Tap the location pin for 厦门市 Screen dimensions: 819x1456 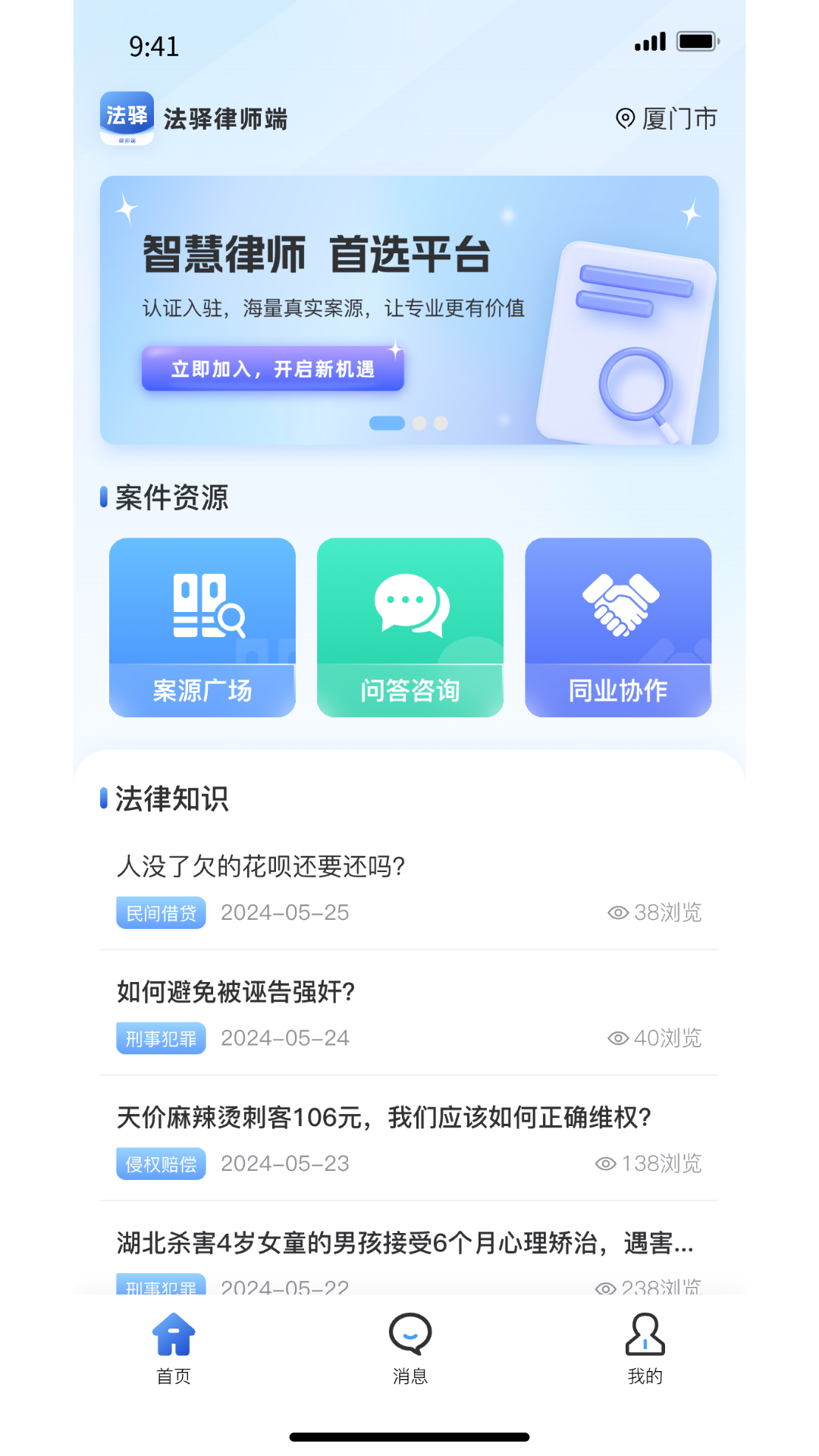624,119
